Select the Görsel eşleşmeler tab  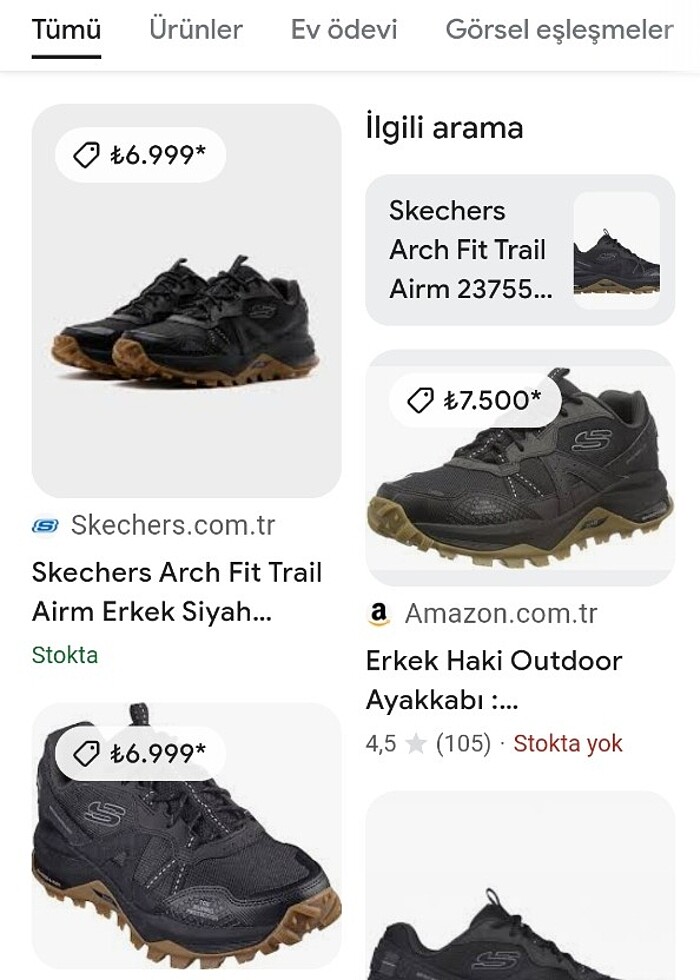pos(559,30)
